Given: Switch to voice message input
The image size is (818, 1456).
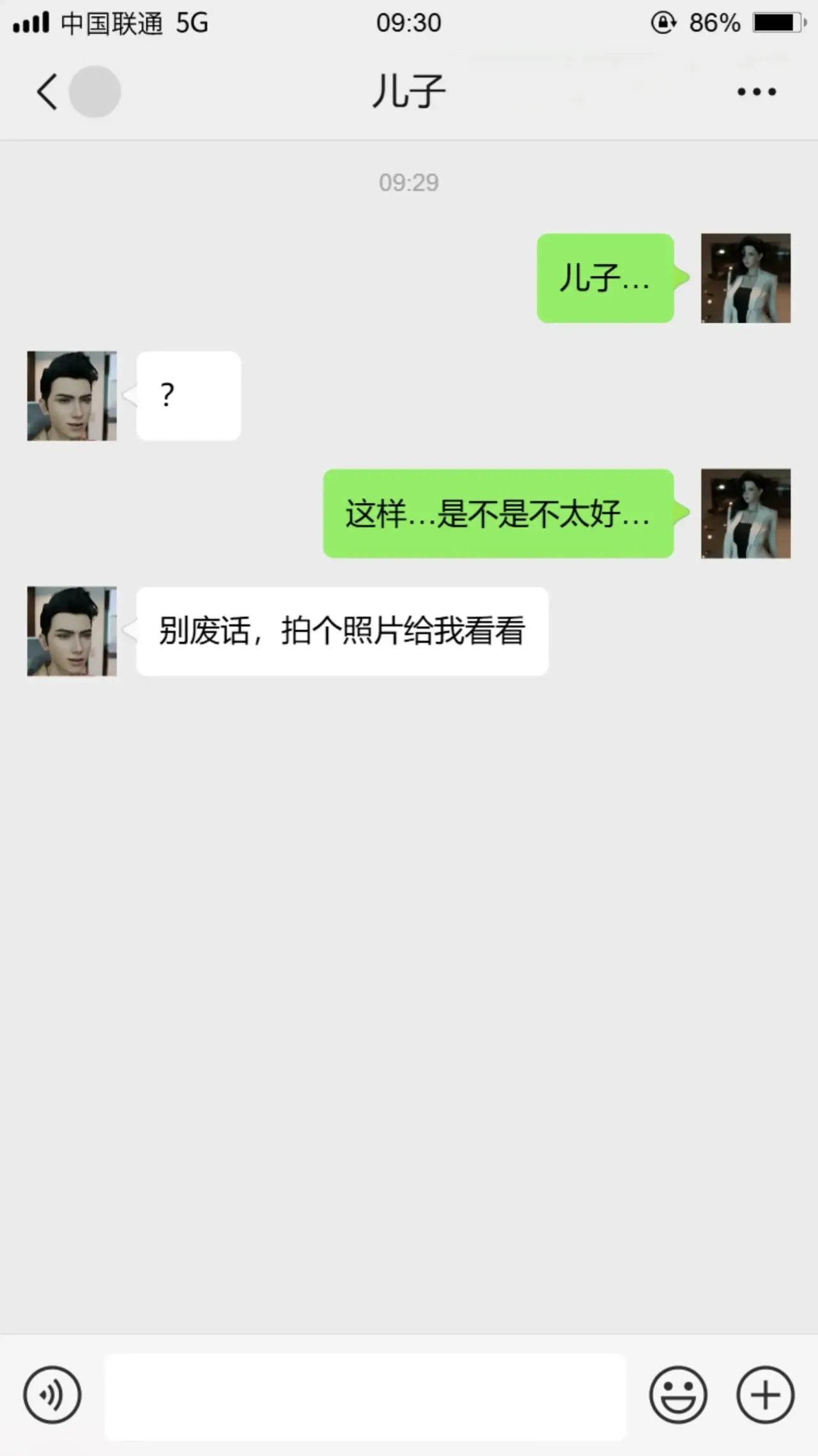Looking at the screenshot, I should (52, 1395).
